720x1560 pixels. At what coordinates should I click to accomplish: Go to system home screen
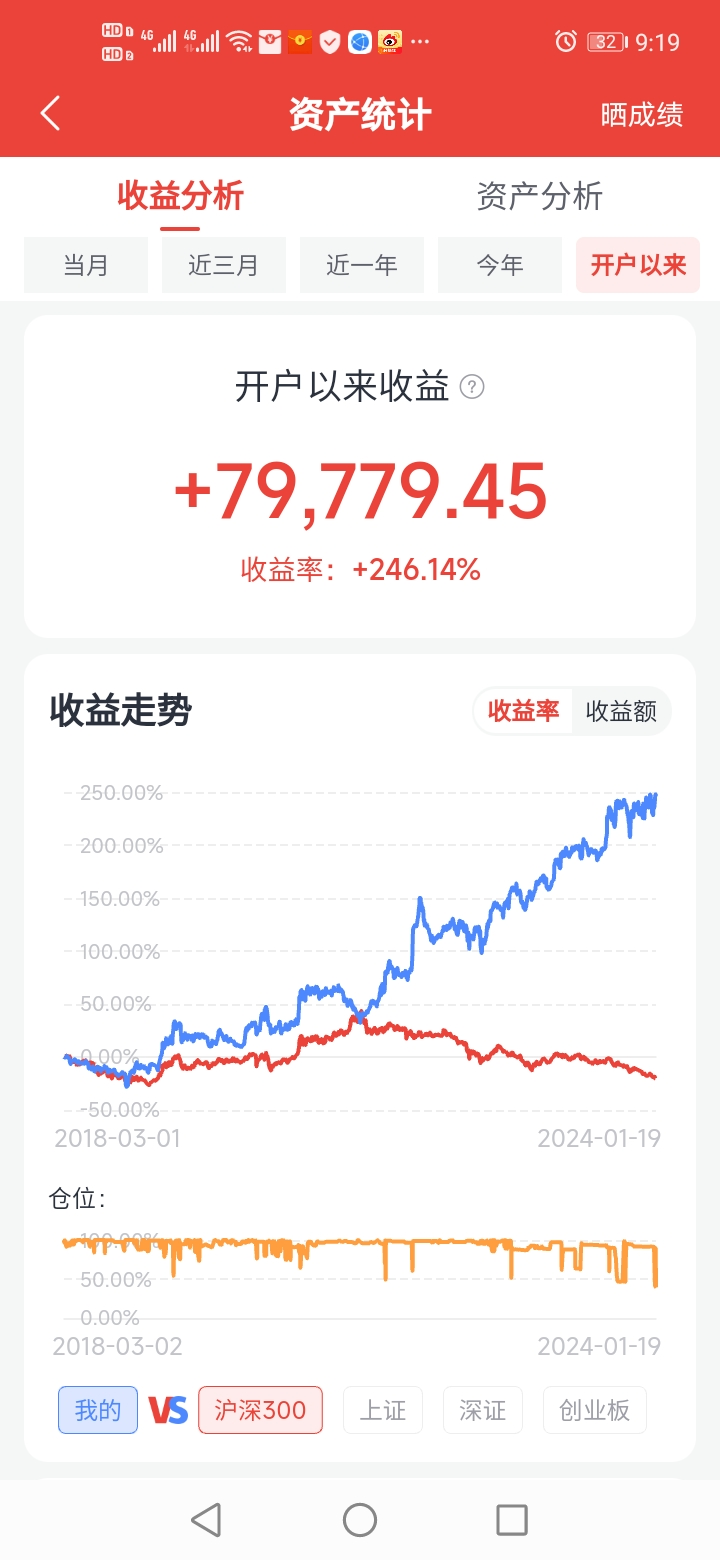[x=360, y=1520]
